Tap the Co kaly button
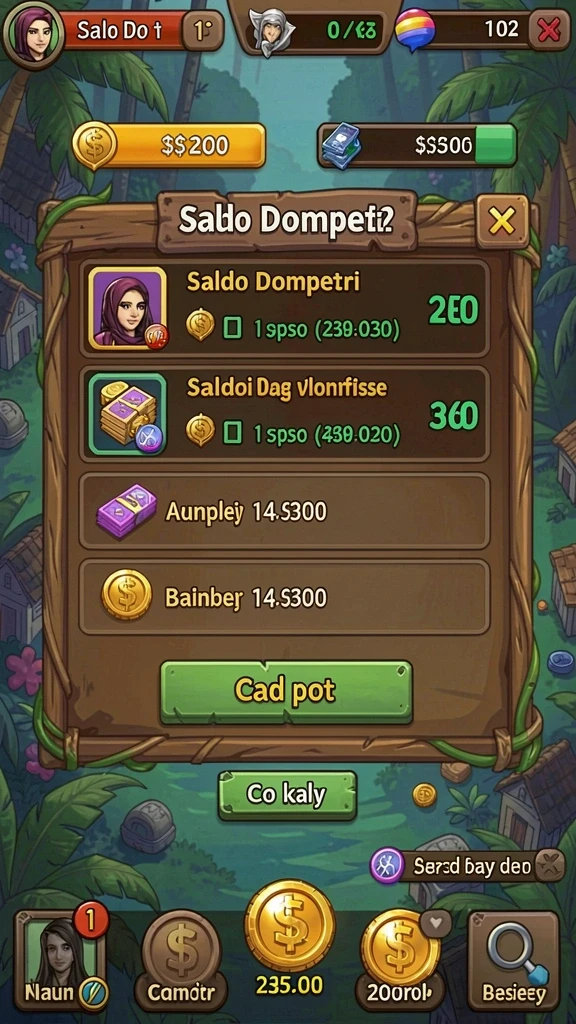This screenshot has height=1024, width=576. tap(287, 795)
